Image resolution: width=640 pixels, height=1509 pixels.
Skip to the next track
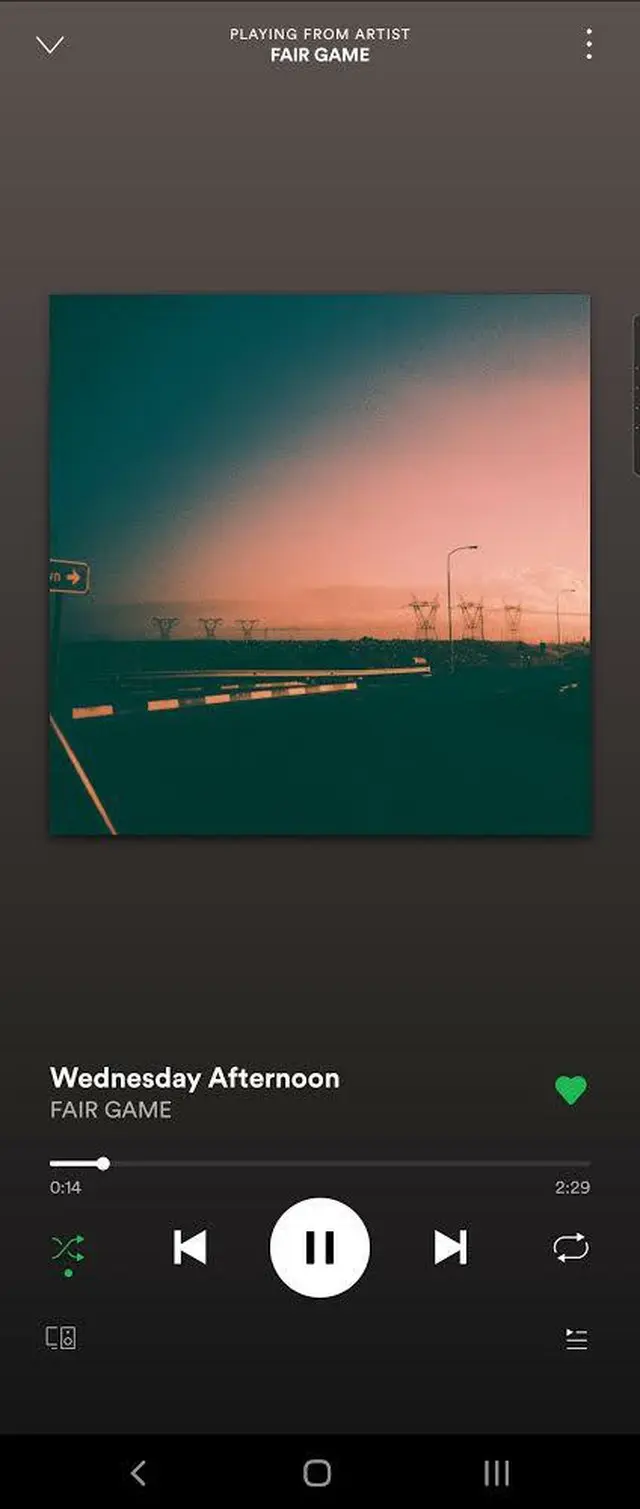click(x=450, y=1247)
